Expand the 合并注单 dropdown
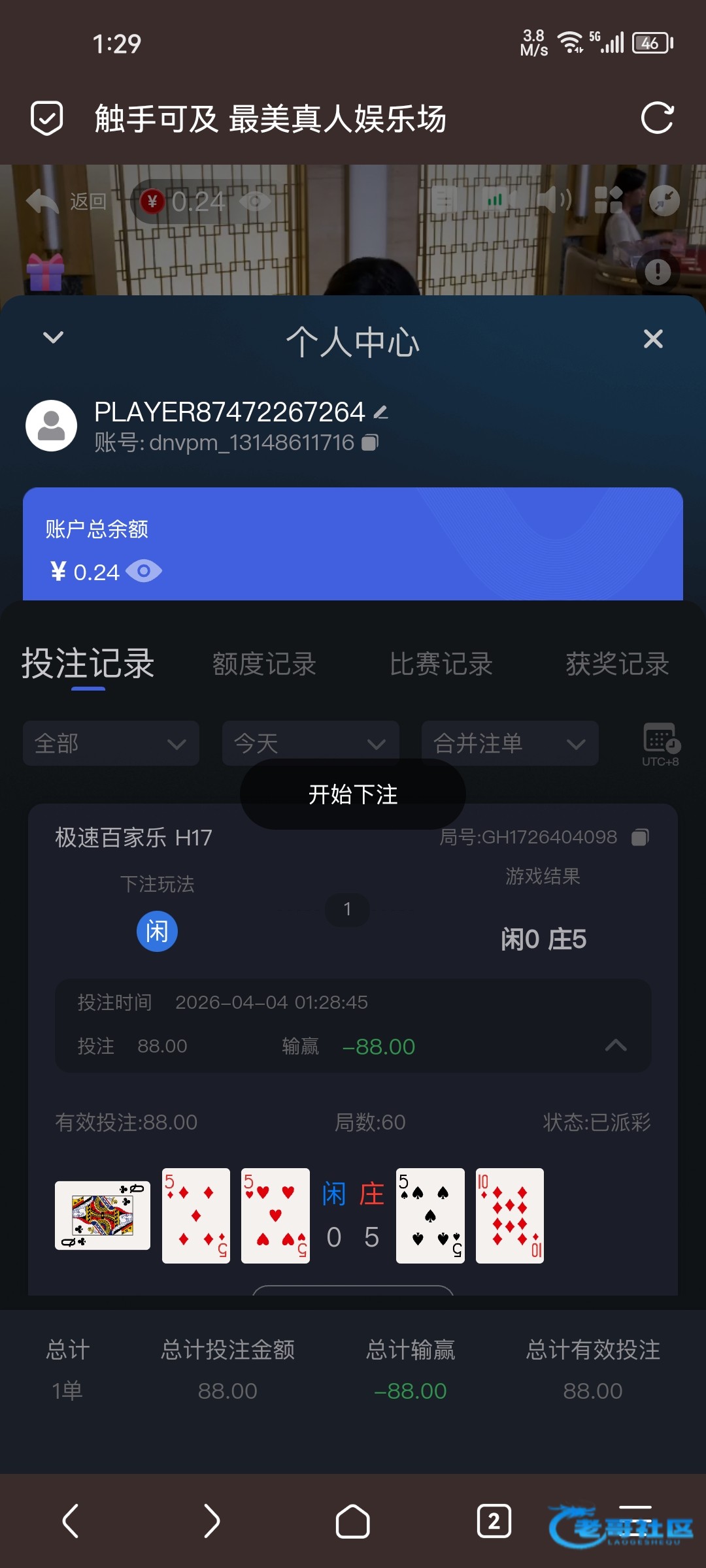 coord(510,743)
